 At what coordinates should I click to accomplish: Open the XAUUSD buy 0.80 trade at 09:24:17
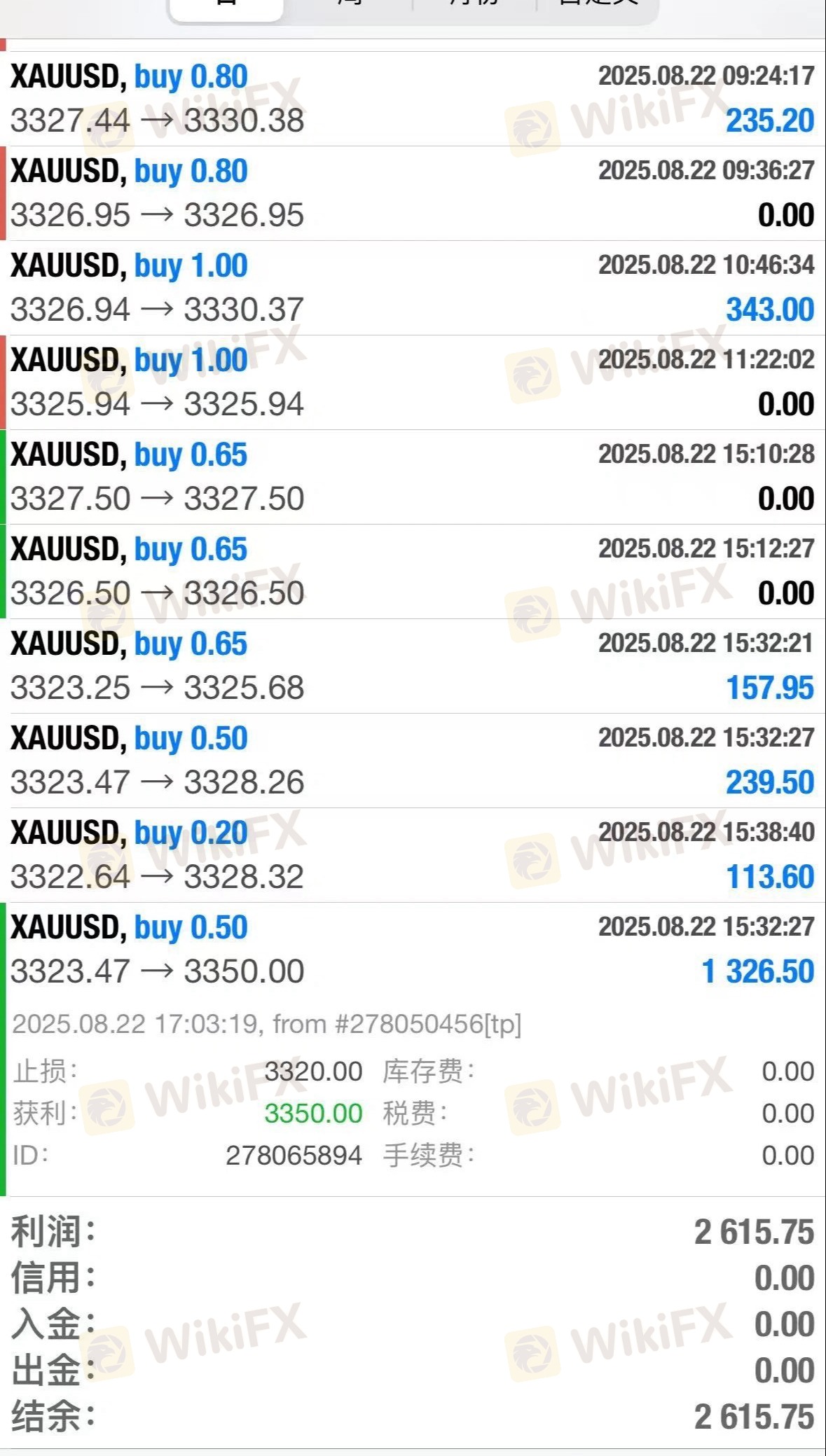click(413, 99)
